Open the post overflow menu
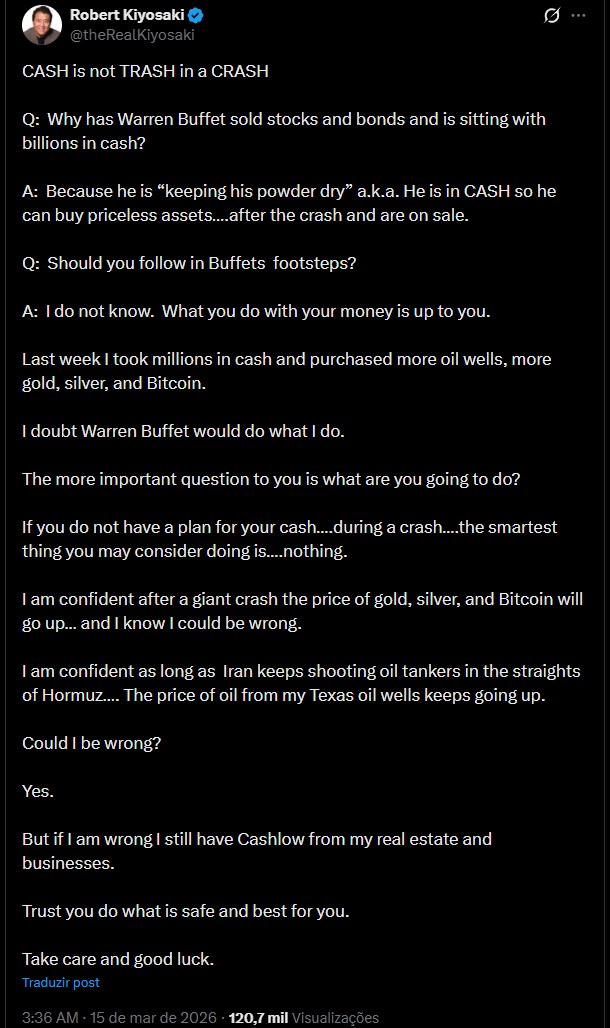 [x=579, y=15]
